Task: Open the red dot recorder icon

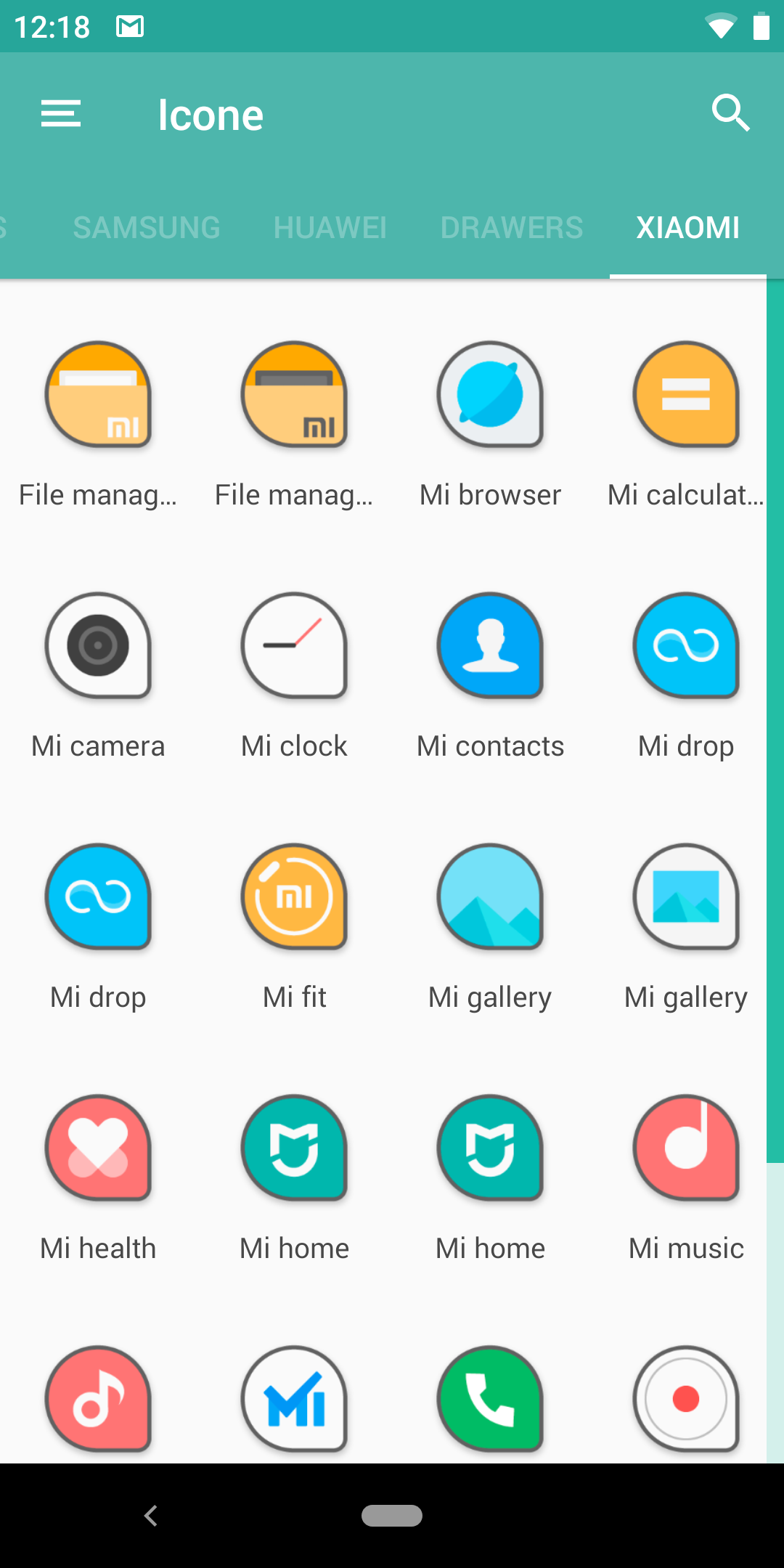Action: (686, 1399)
